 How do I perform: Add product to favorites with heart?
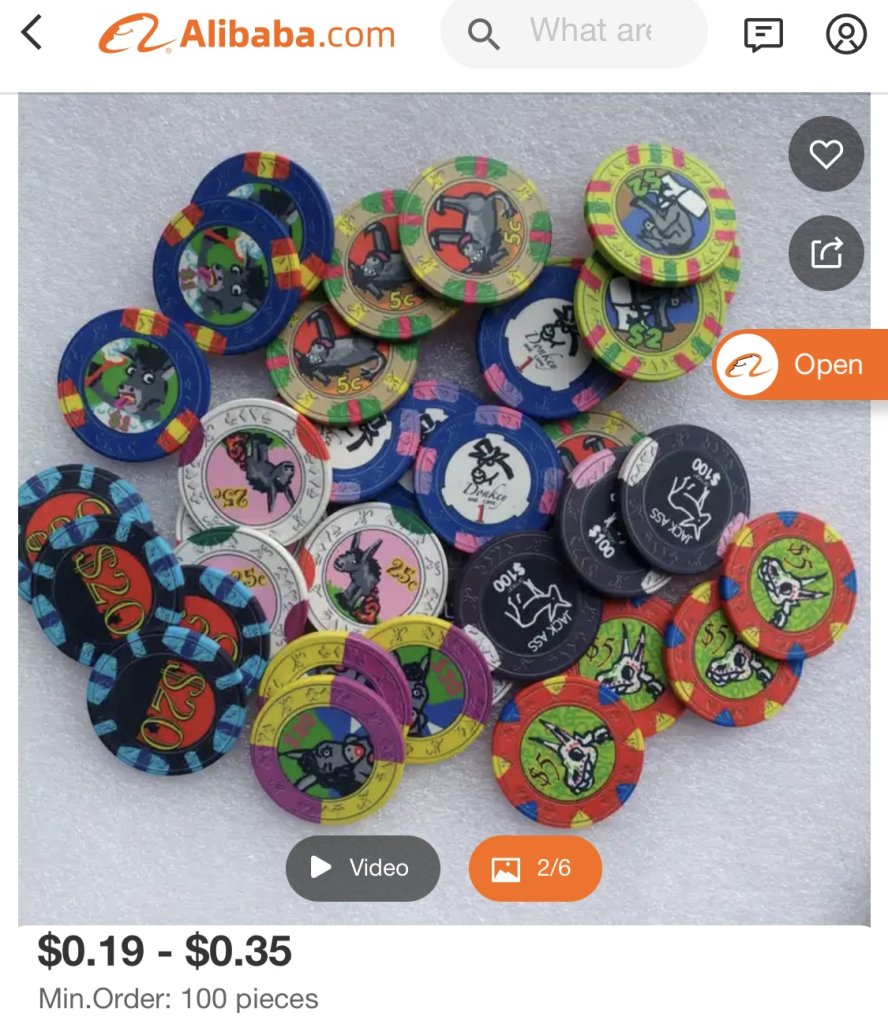826,154
